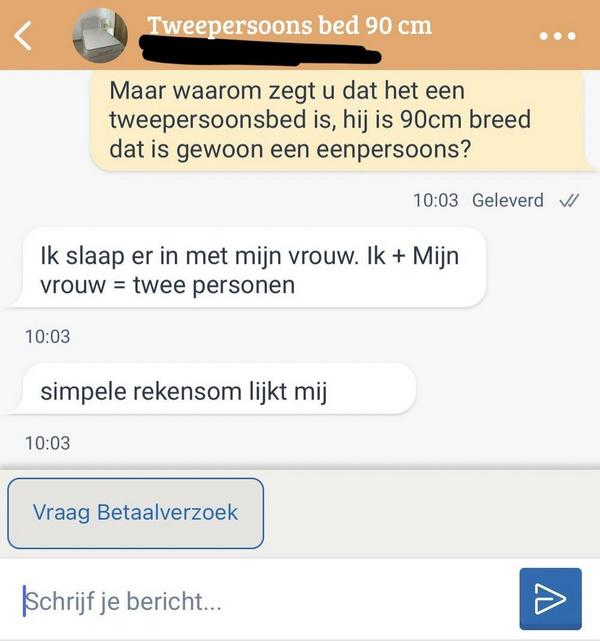
Task: Open the three-dot overflow menu
Action: click(557, 36)
